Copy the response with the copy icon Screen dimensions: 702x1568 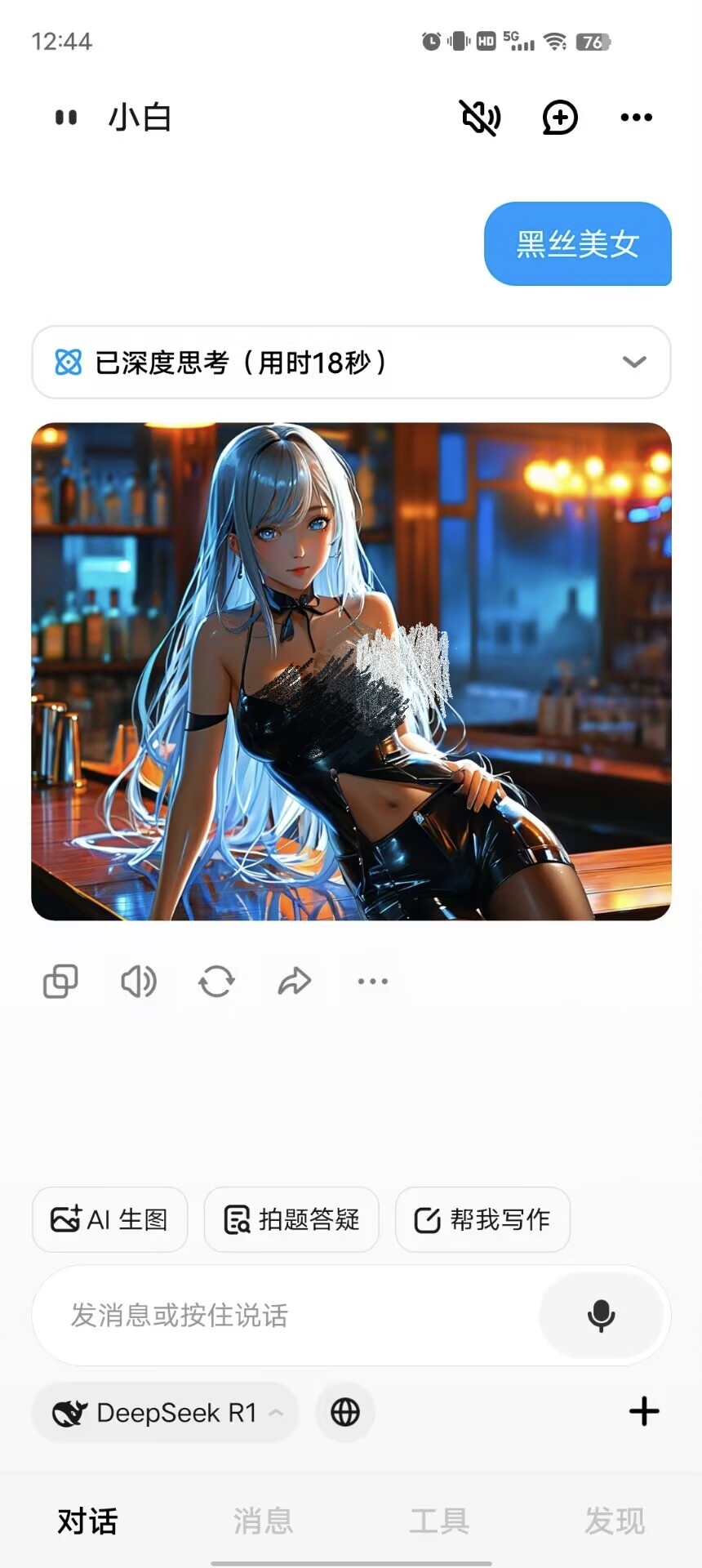click(x=60, y=981)
